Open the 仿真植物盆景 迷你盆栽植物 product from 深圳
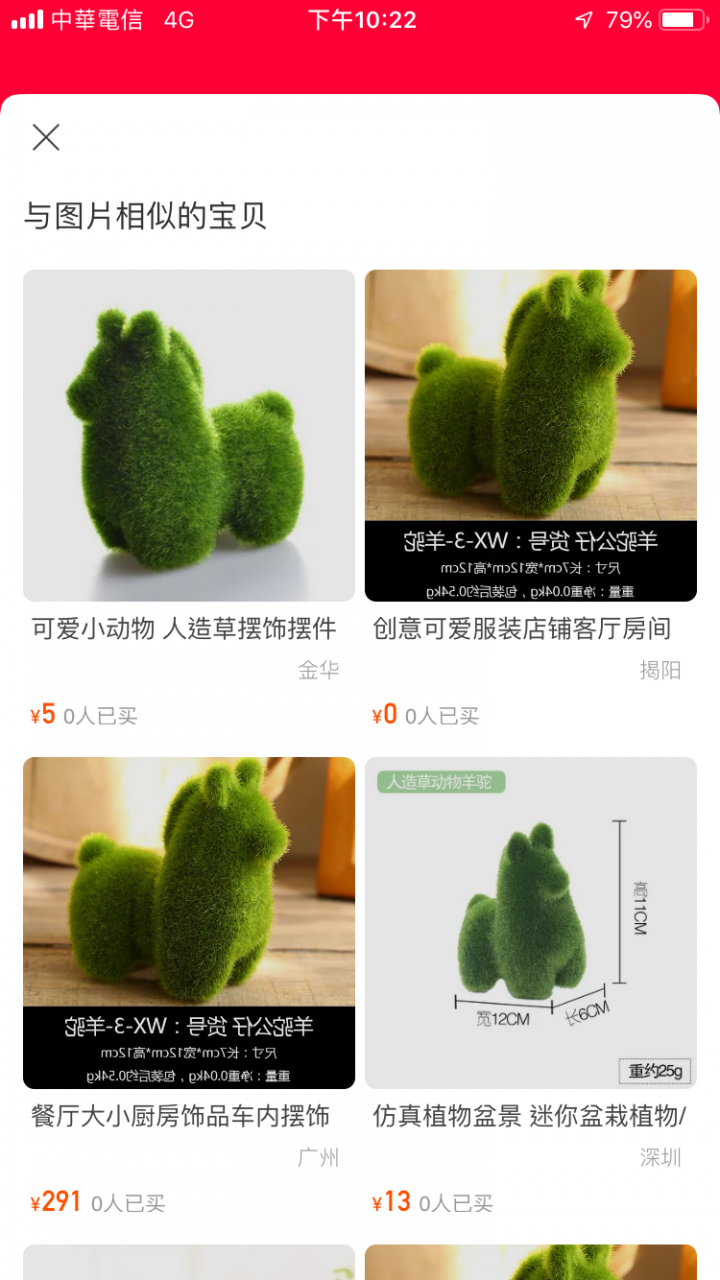Viewport: 720px width, 1280px height. (530, 922)
